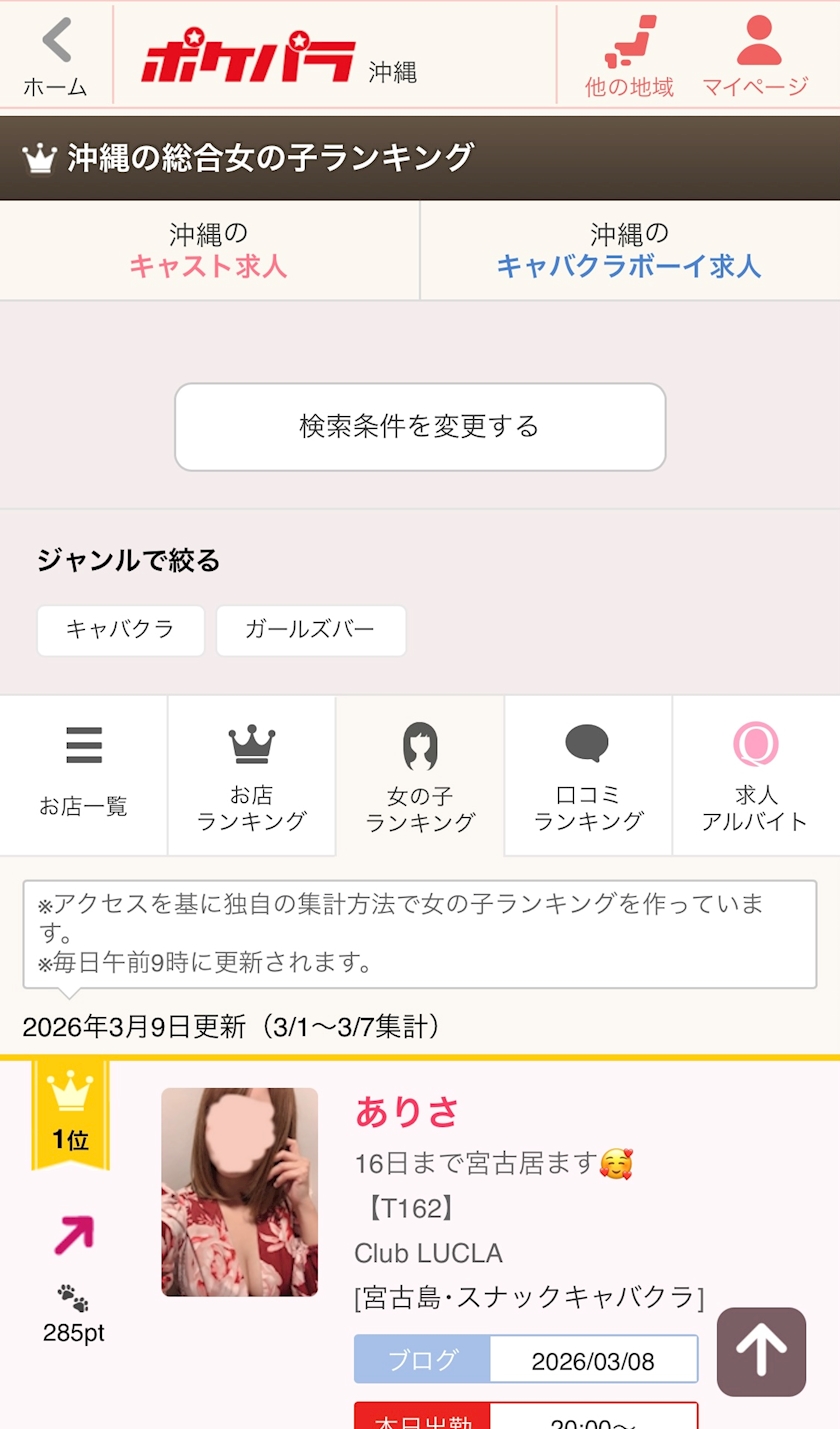Filter by ガールズバー genre
This screenshot has height=1429, width=840.
[310, 630]
